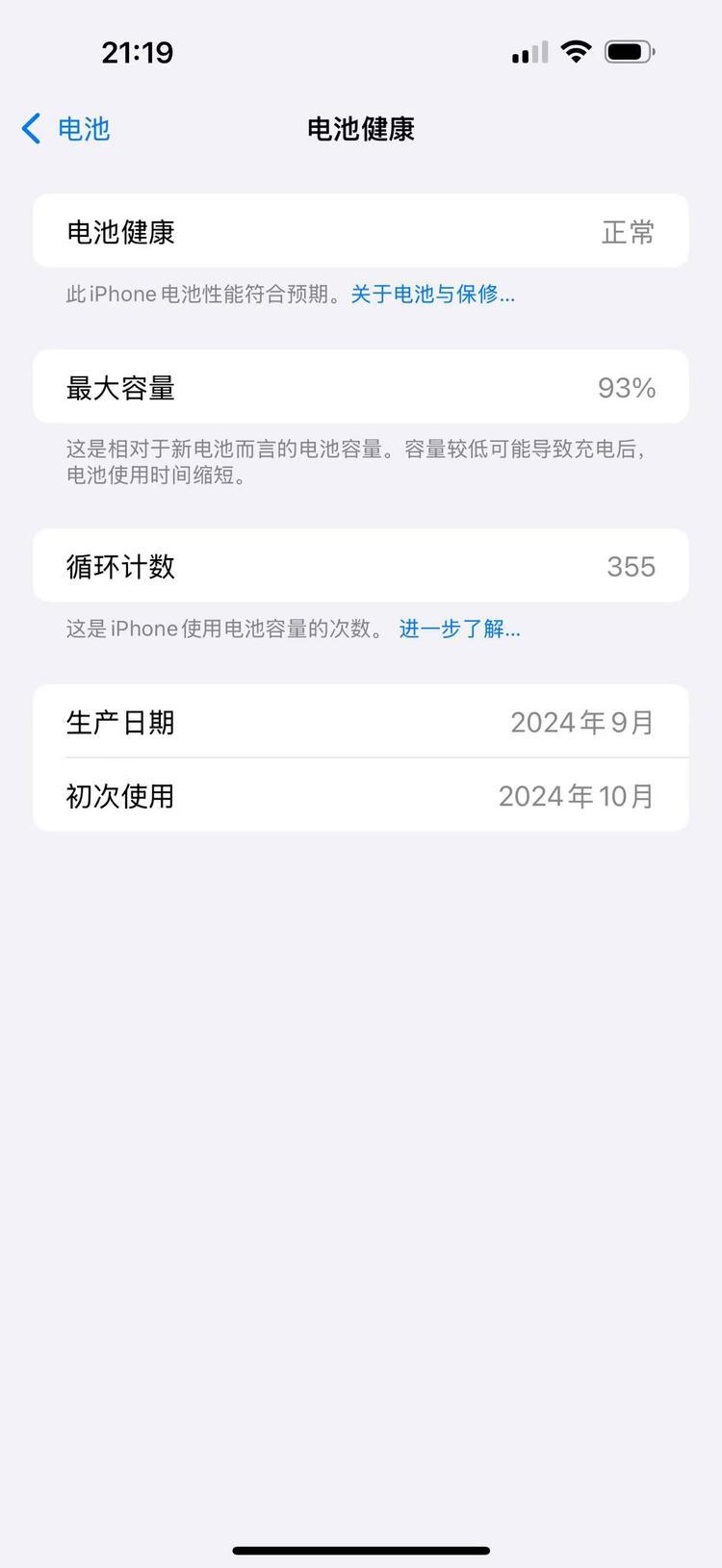
Task: Open the 进一步了解 link about cycle count
Action: 459,630
